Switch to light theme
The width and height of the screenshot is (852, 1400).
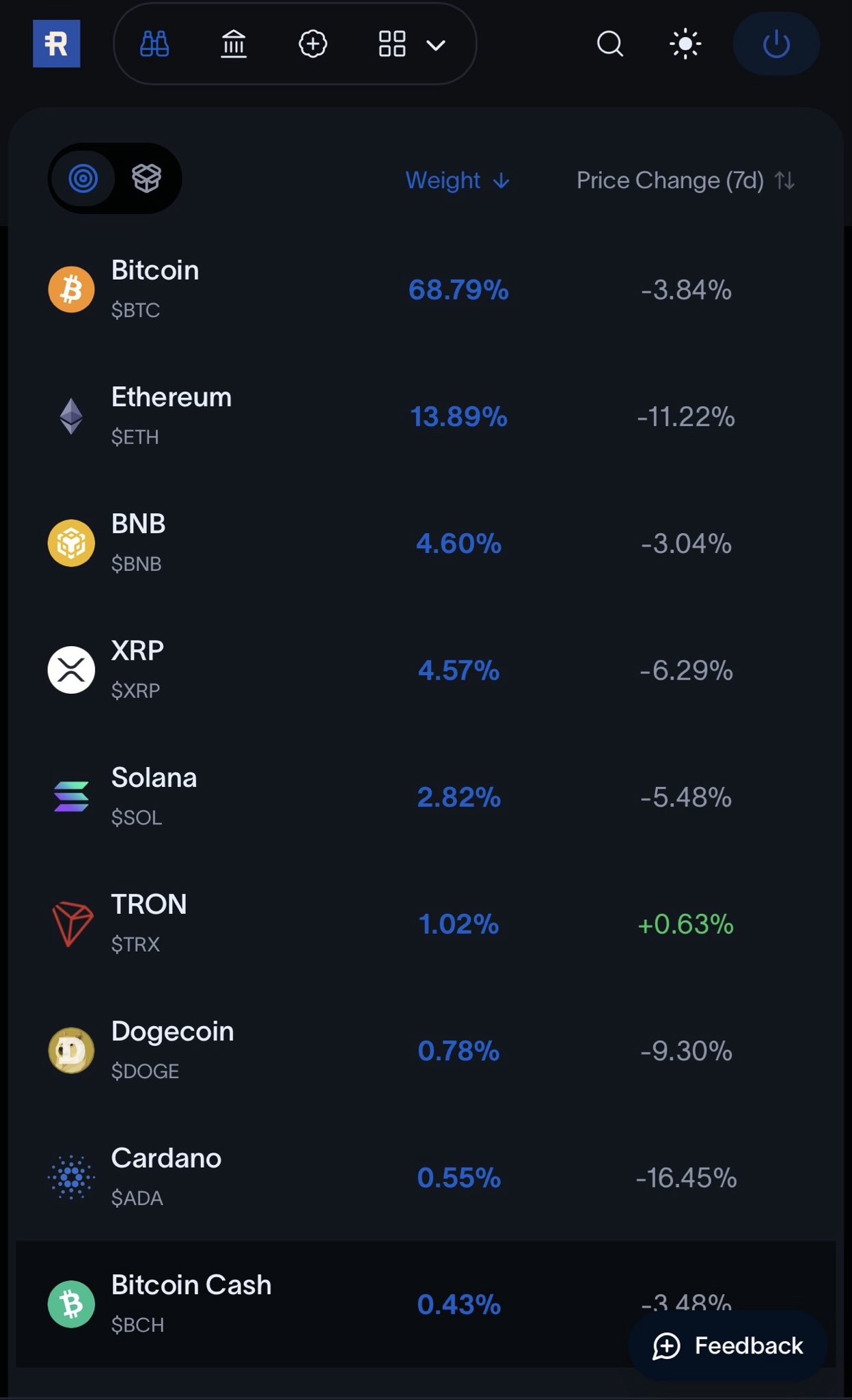685,44
